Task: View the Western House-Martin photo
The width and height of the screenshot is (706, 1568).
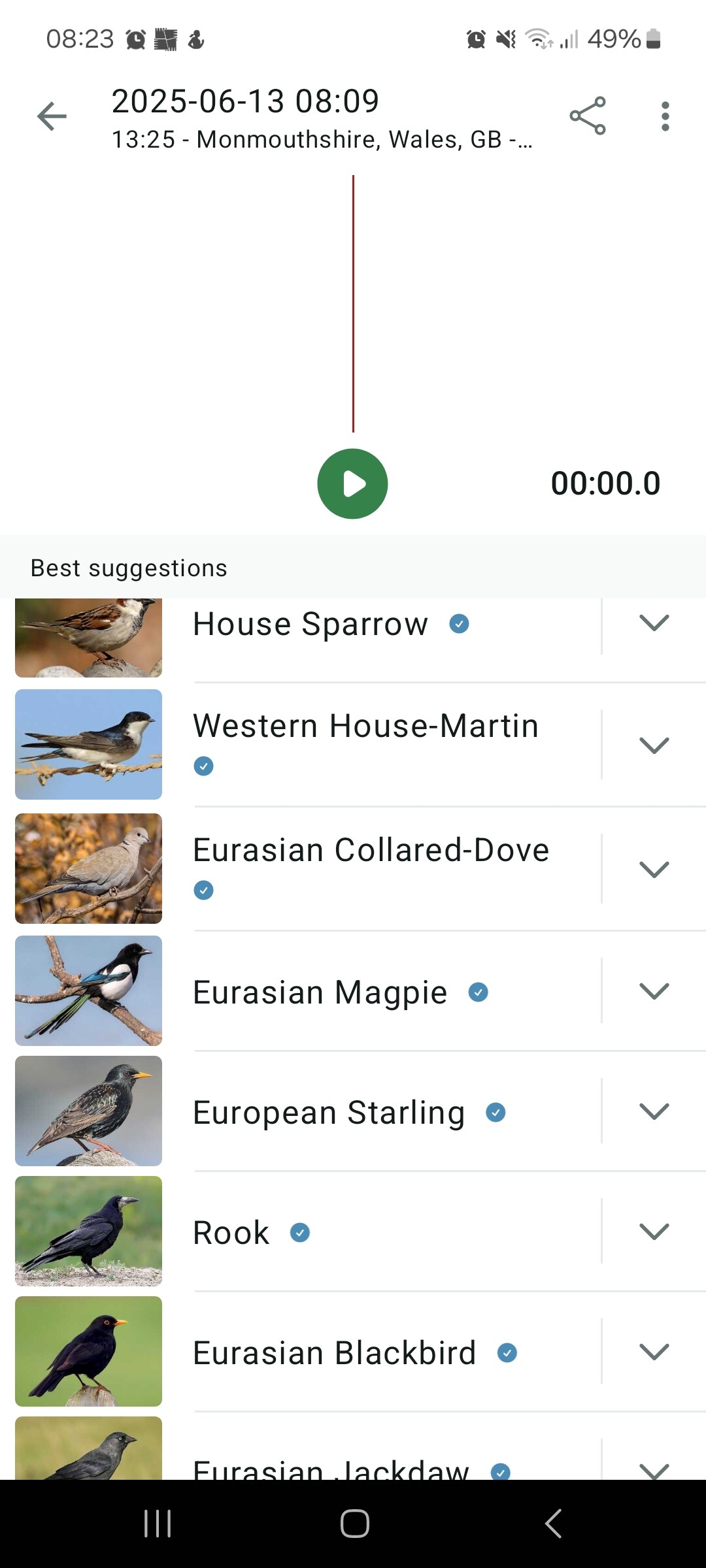Action: point(88,745)
